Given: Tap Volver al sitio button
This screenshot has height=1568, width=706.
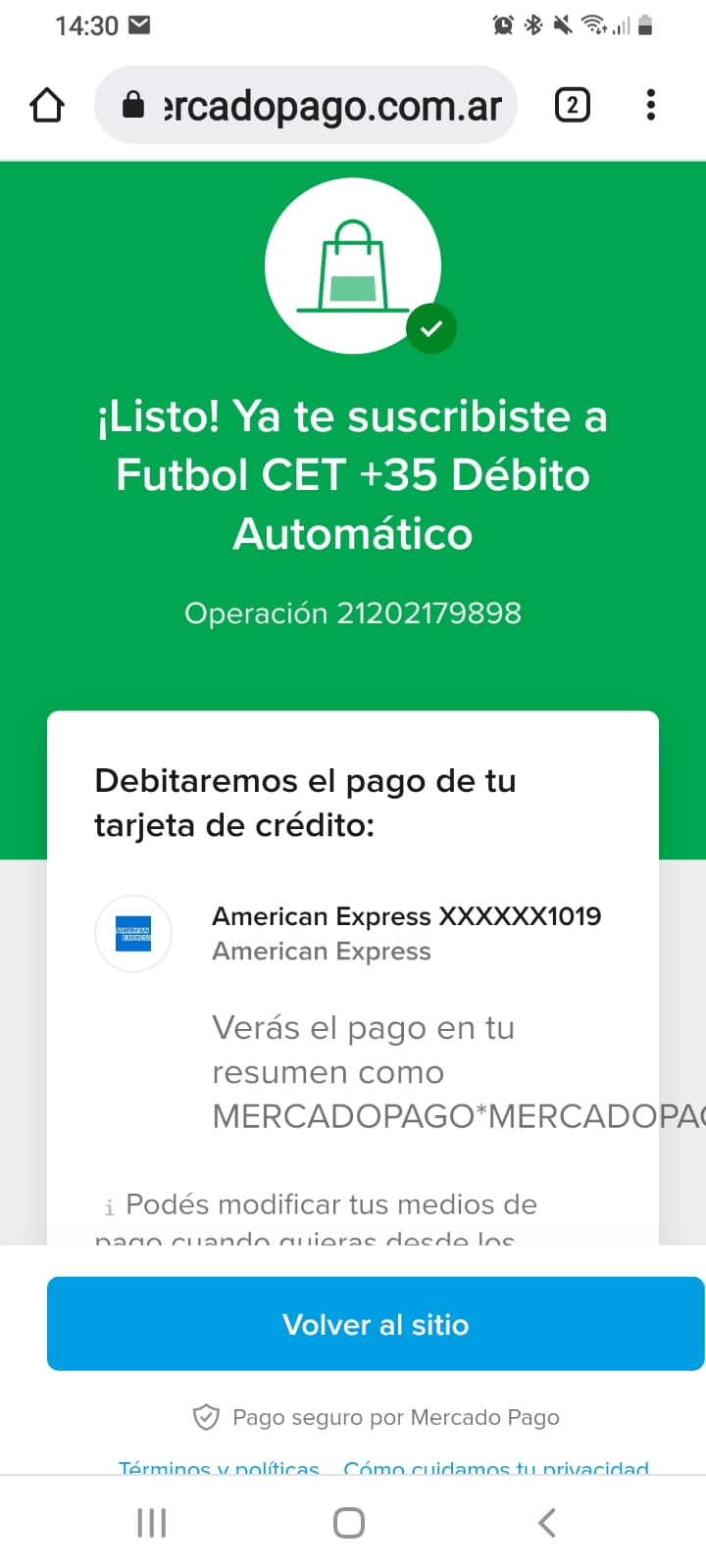Looking at the screenshot, I should pos(376,1324).
